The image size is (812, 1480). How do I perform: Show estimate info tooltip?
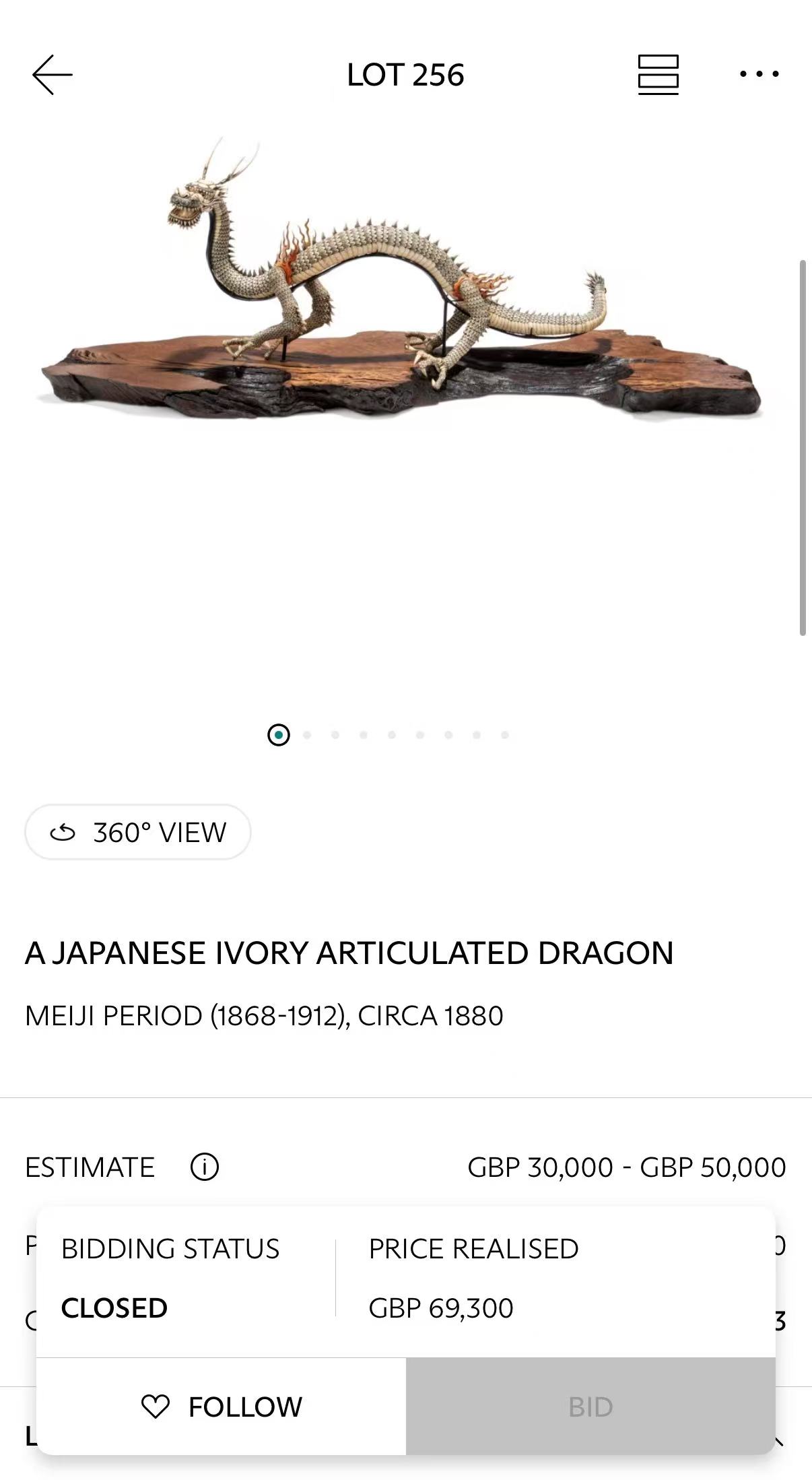(x=205, y=1167)
